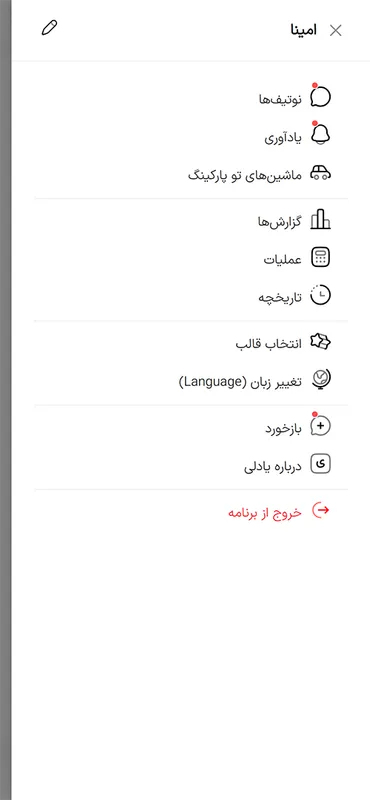The width and height of the screenshot is (370, 800).
Task: Open تاریخچه history
Action: tap(191, 296)
